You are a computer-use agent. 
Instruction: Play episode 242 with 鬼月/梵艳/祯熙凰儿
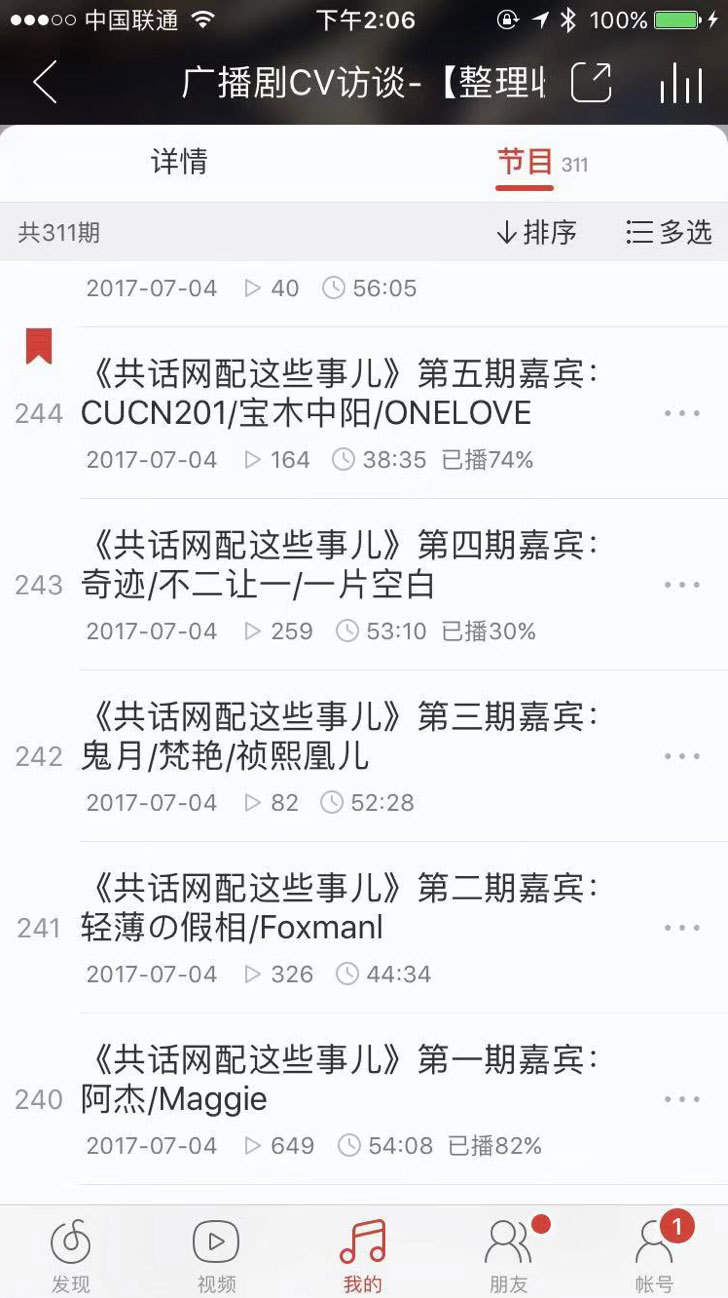coord(340,737)
